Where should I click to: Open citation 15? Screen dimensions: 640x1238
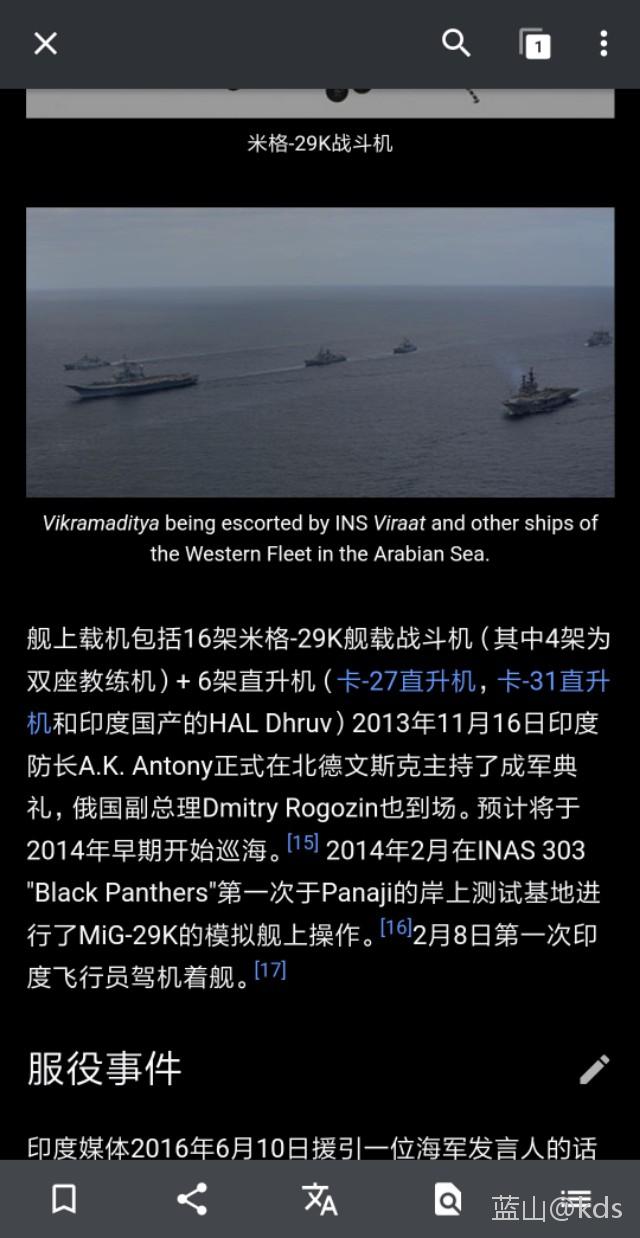302,843
